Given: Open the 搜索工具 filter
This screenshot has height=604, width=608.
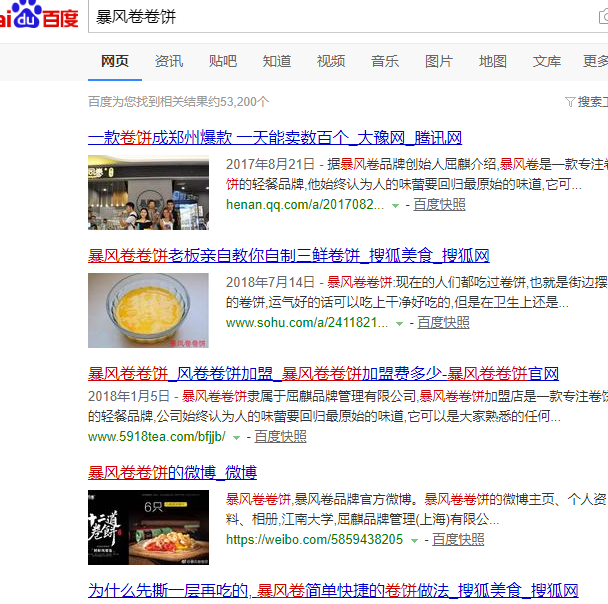Looking at the screenshot, I should 588,101.
